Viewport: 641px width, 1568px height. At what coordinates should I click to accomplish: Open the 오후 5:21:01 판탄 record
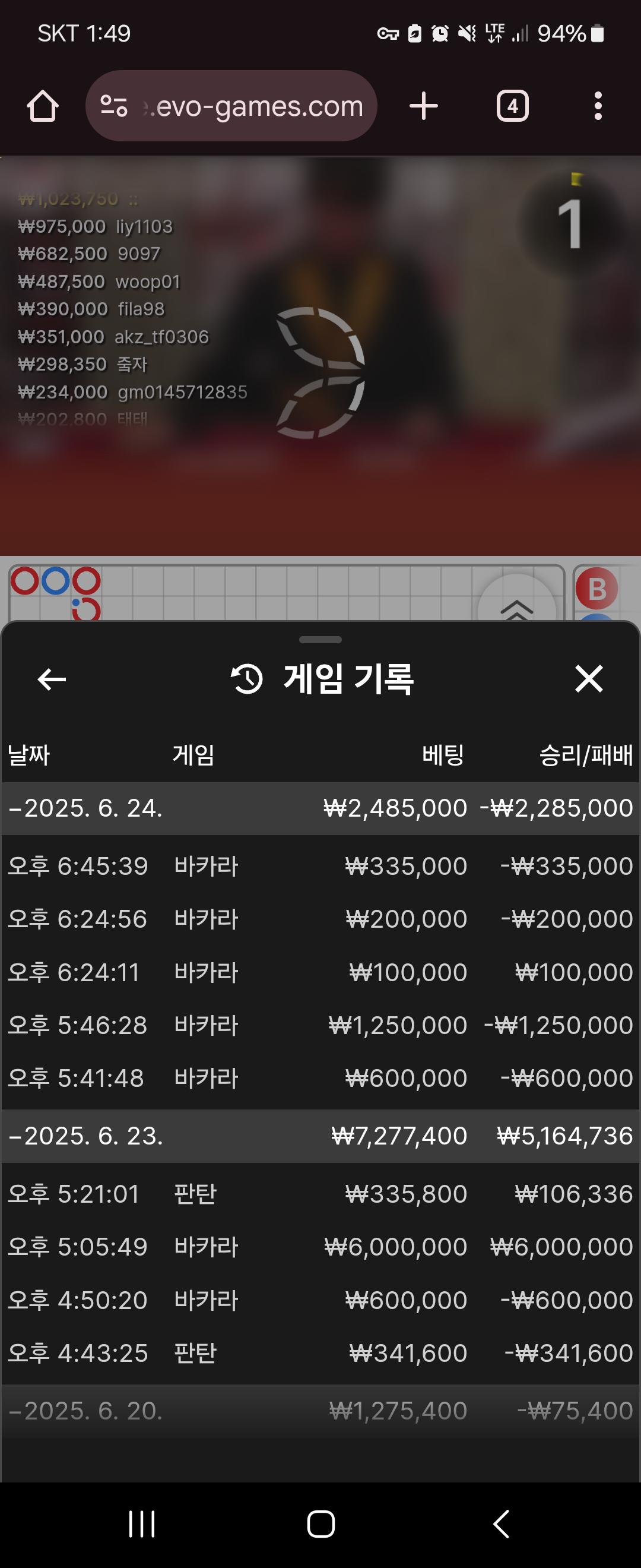point(320,1194)
